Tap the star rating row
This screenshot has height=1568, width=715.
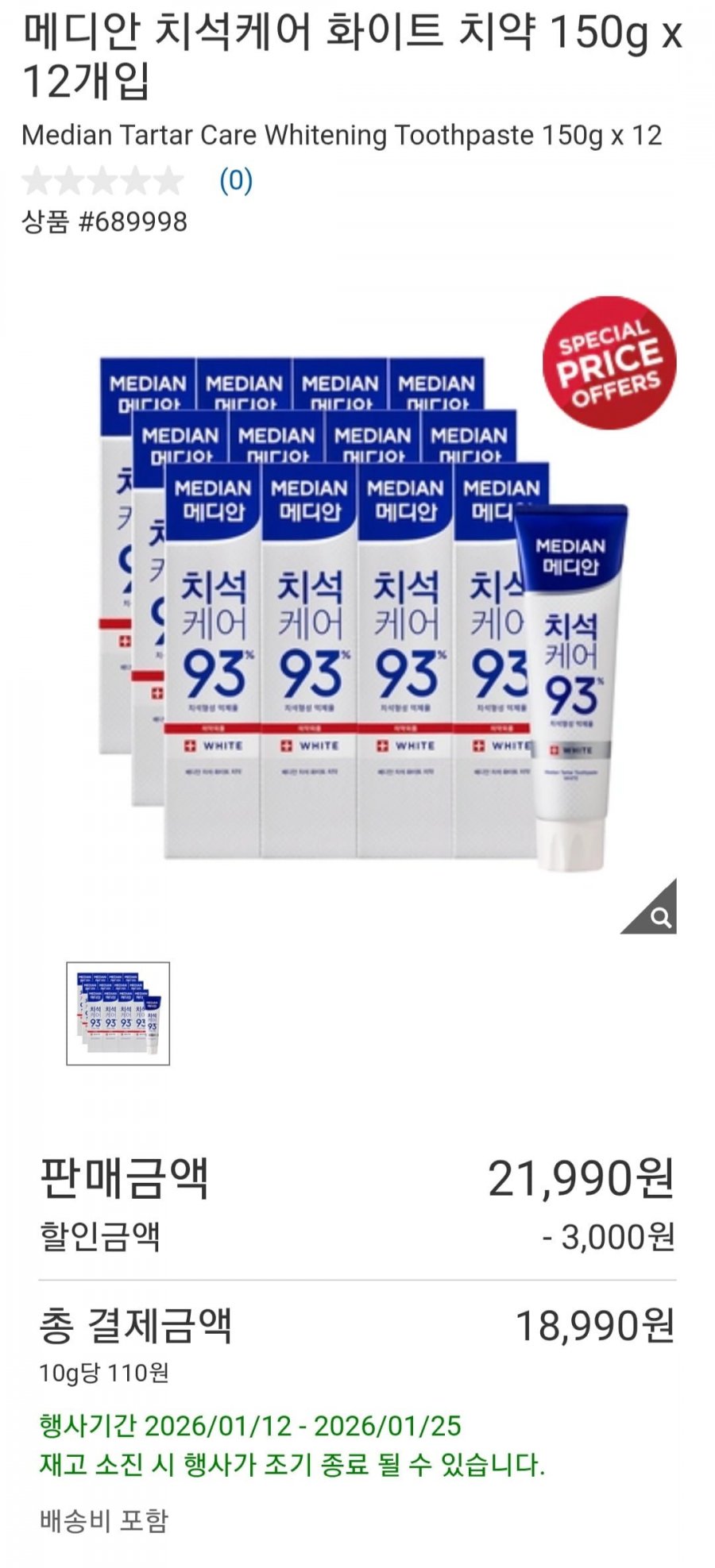point(102,181)
